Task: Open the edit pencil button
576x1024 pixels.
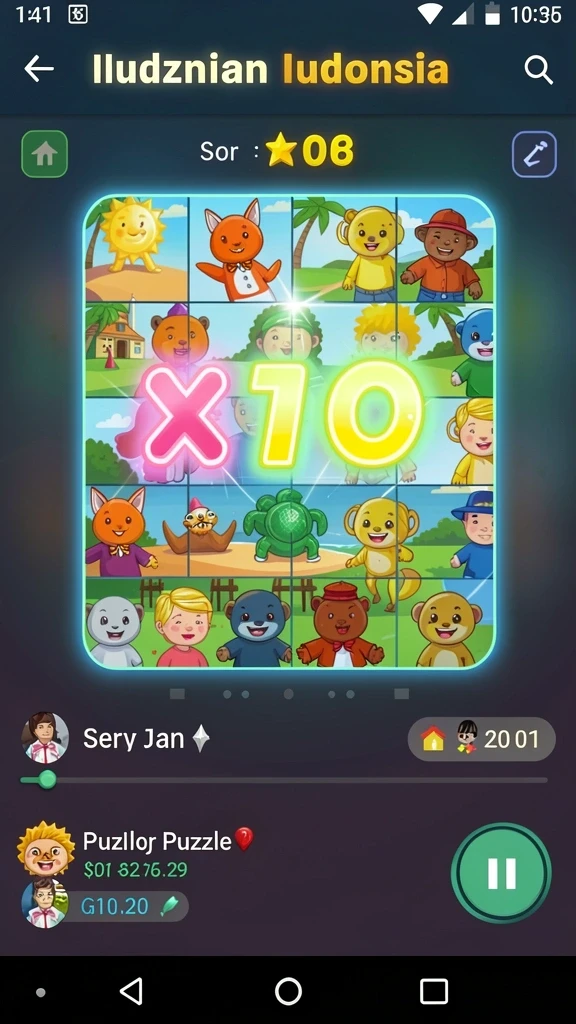Action: tap(534, 155)
